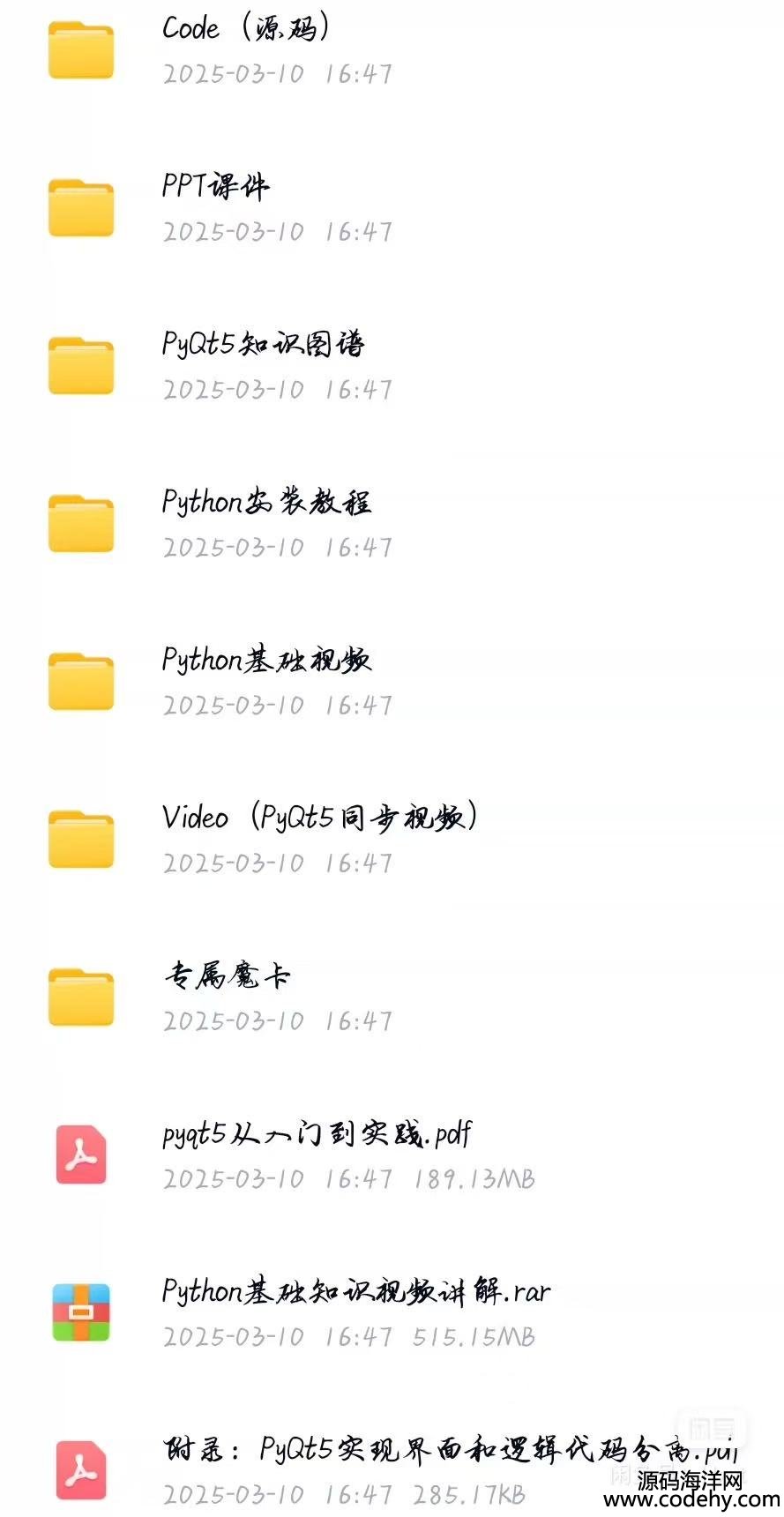
Task: Open the PPT课件 folder
Action: (392, 208)
